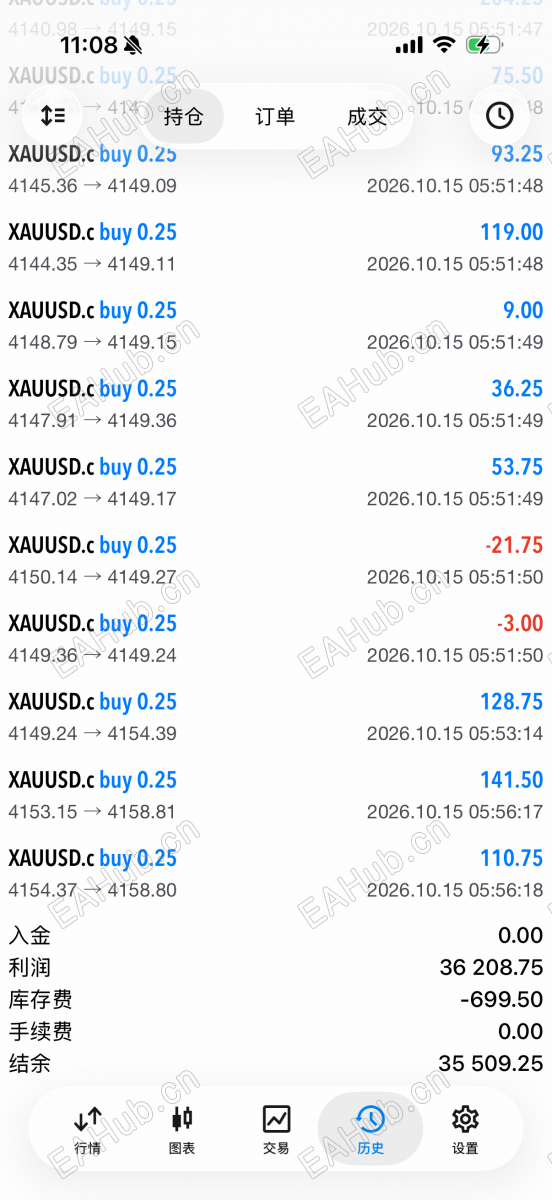Go to the 交易 trade tab
552x1200 pixels.
276,1130
